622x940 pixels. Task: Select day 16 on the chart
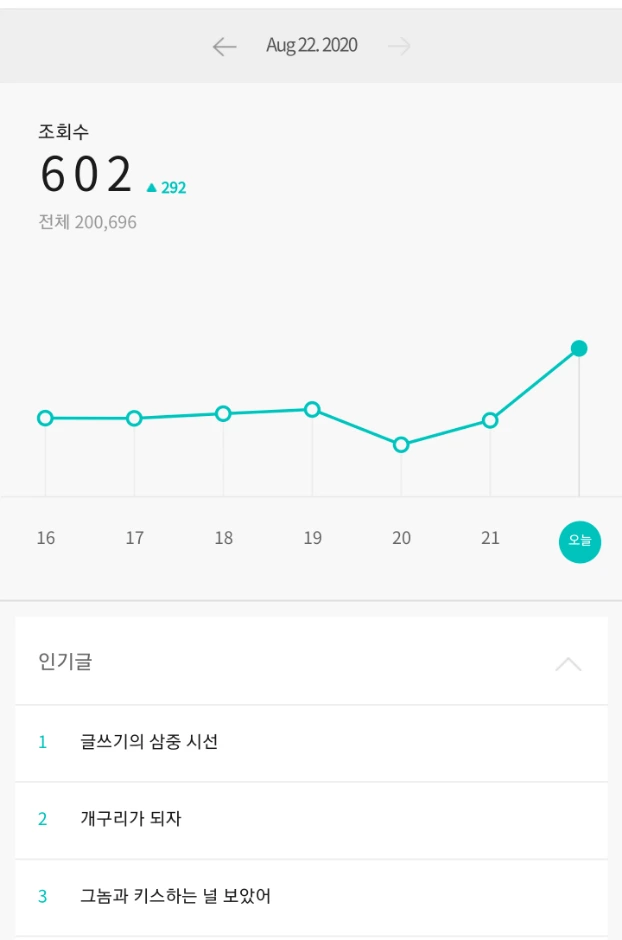pos(46,538)
